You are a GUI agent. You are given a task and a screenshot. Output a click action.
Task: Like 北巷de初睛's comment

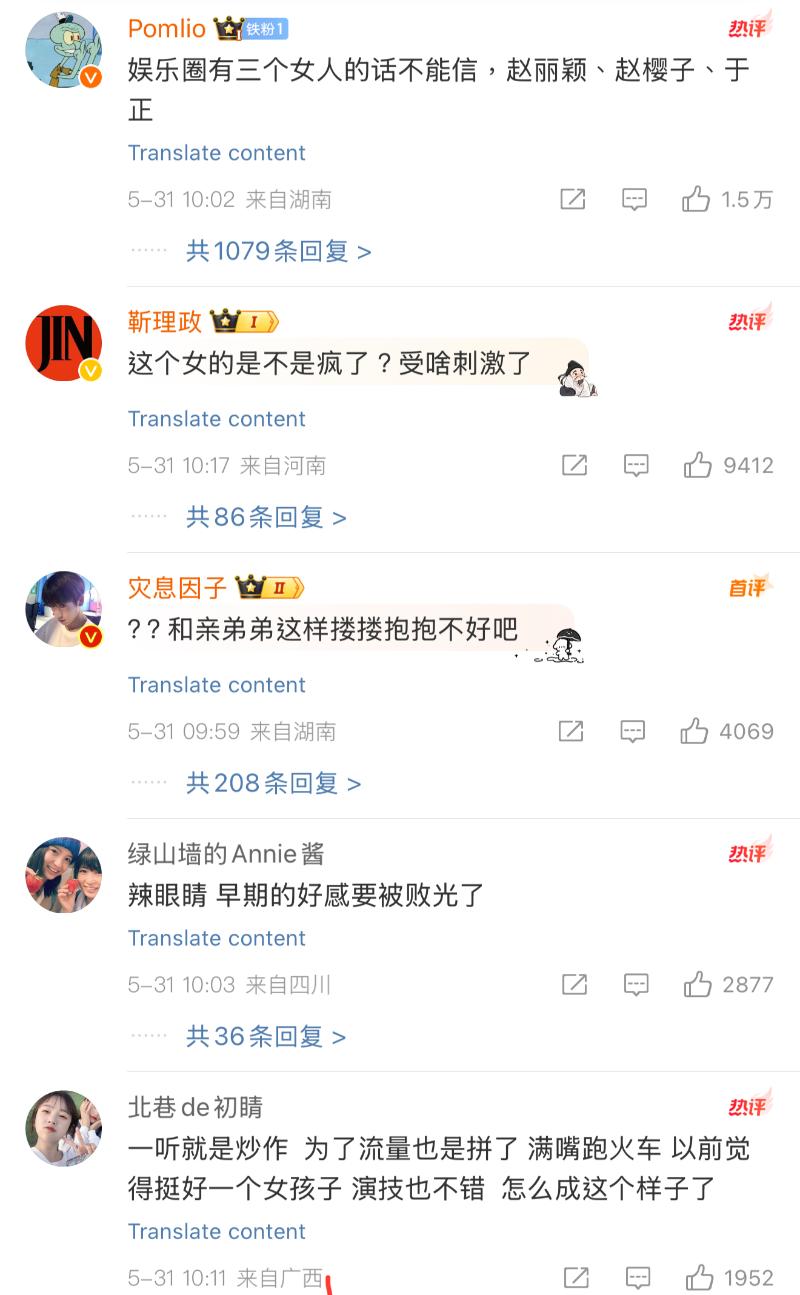click(x=699, y=1277)
